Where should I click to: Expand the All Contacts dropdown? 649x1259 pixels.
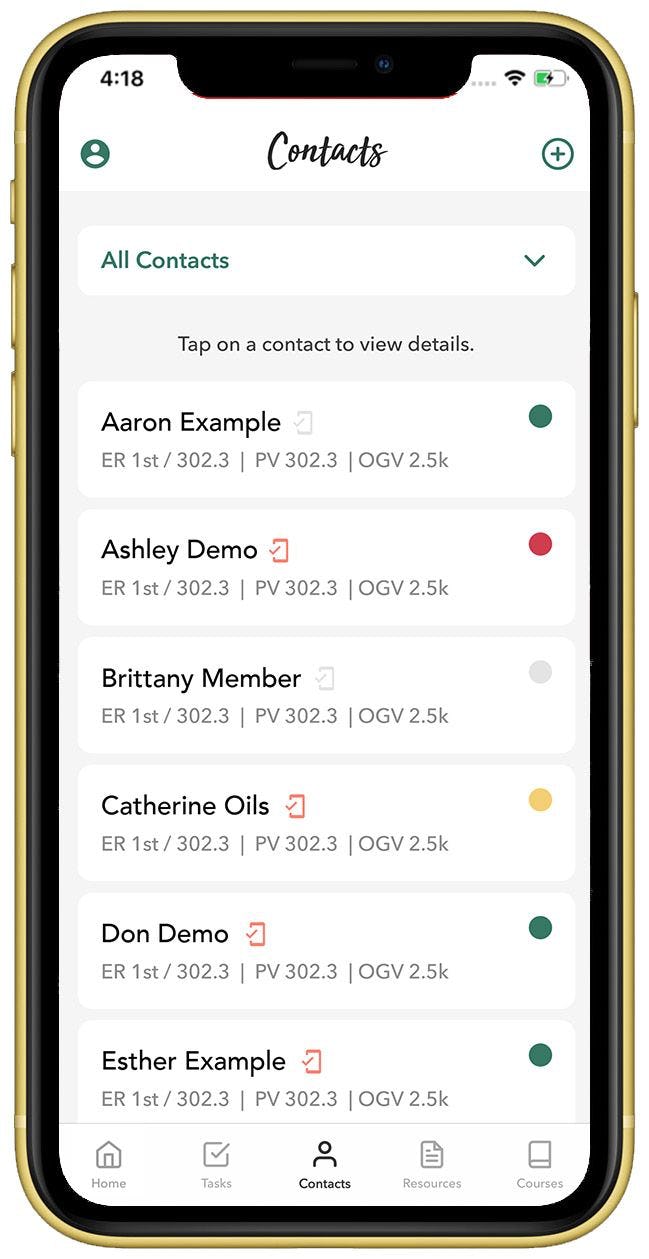tap(326, 260)
